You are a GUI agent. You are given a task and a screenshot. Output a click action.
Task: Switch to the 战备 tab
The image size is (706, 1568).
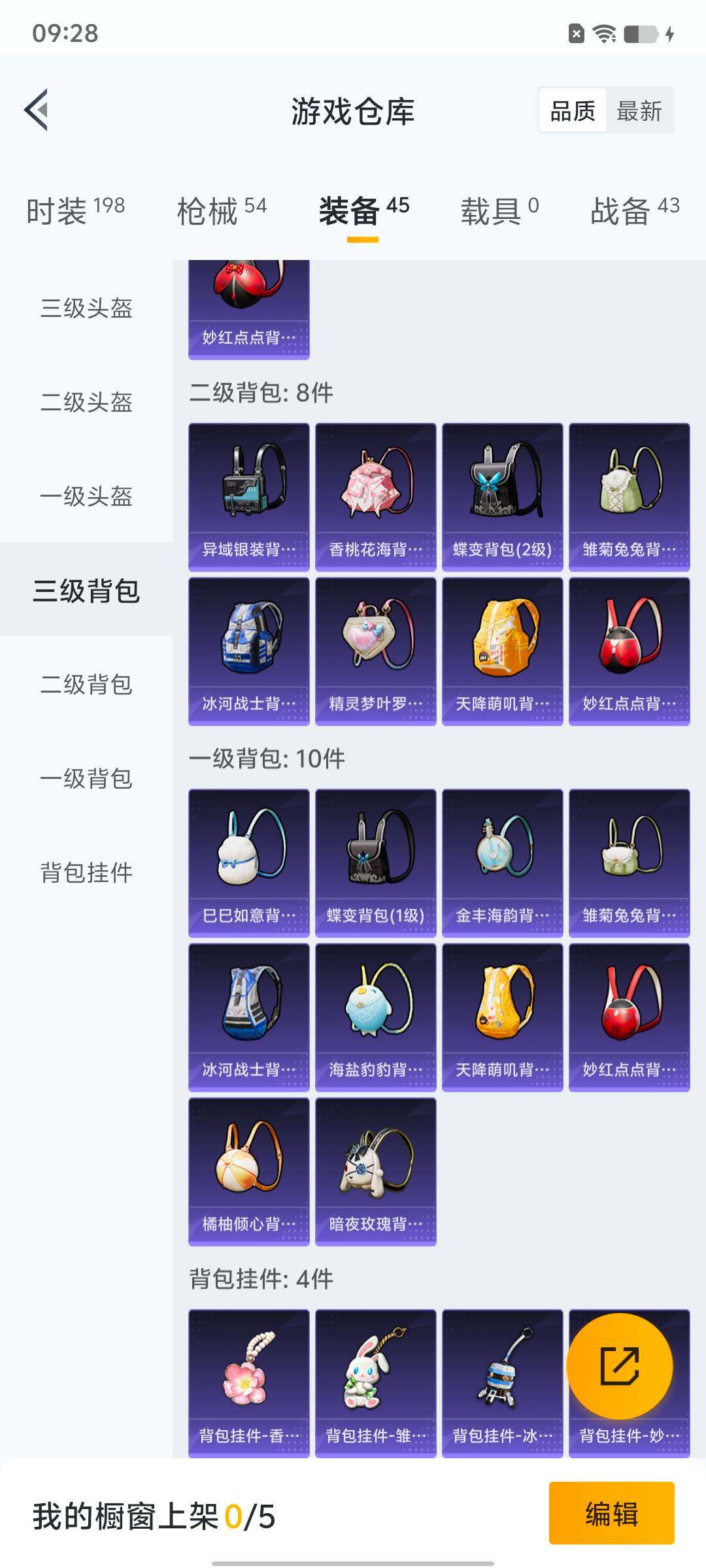pyautogui.click(x=635, y=211)
